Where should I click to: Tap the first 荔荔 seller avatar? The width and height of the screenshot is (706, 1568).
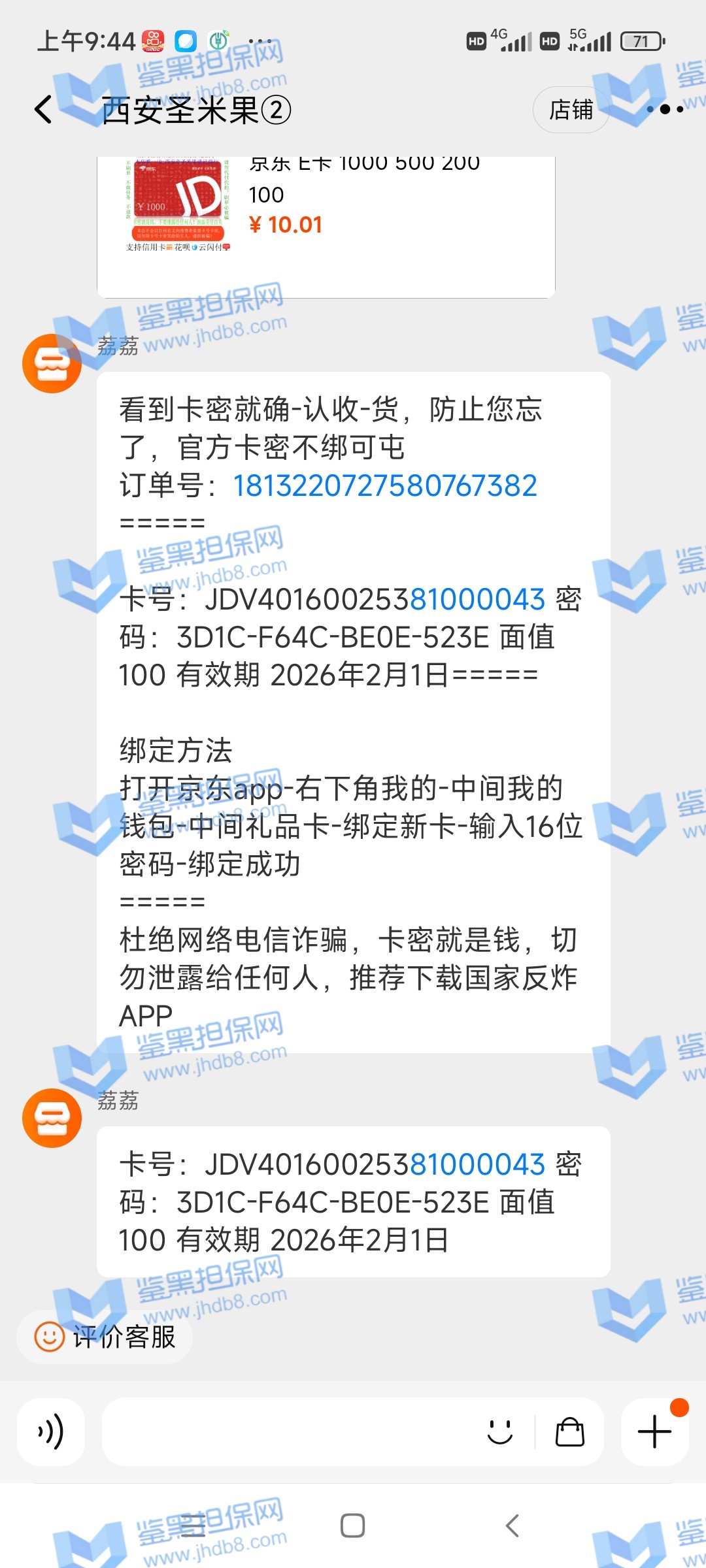pos(52,363)
